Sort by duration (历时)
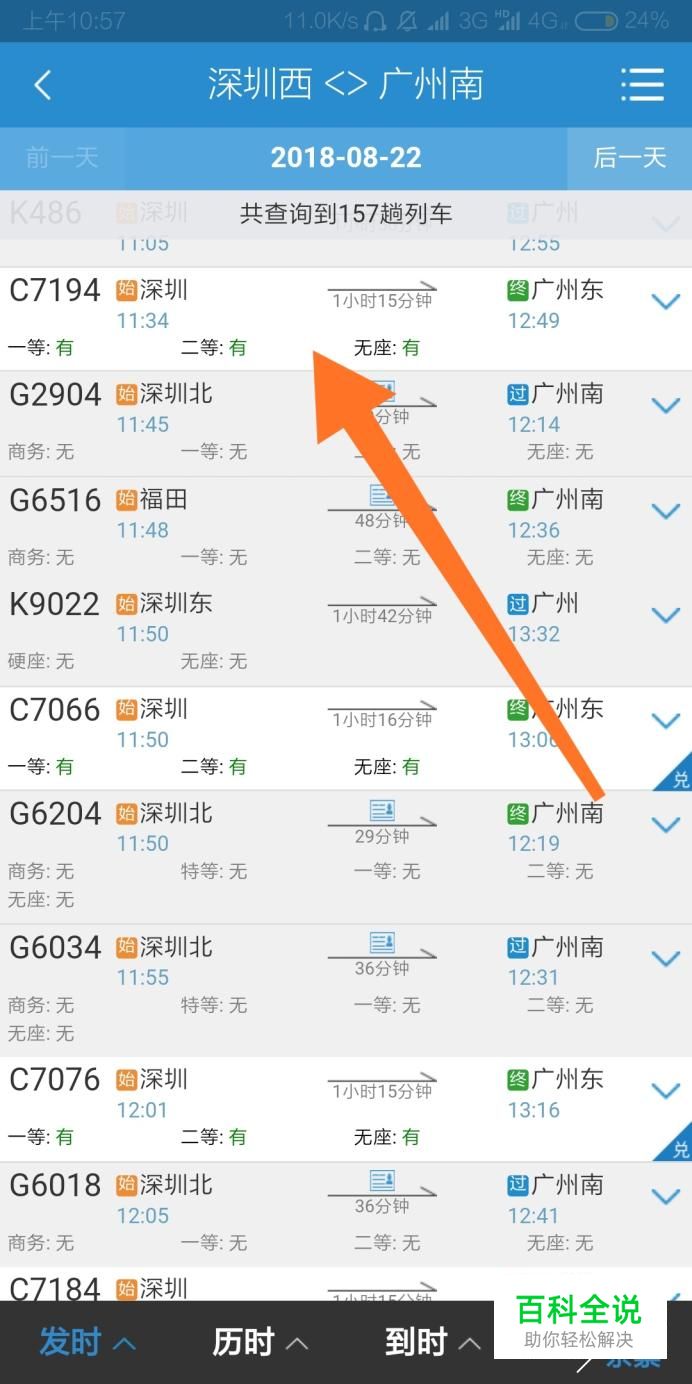692x1384 pixels. point(260,1342)
